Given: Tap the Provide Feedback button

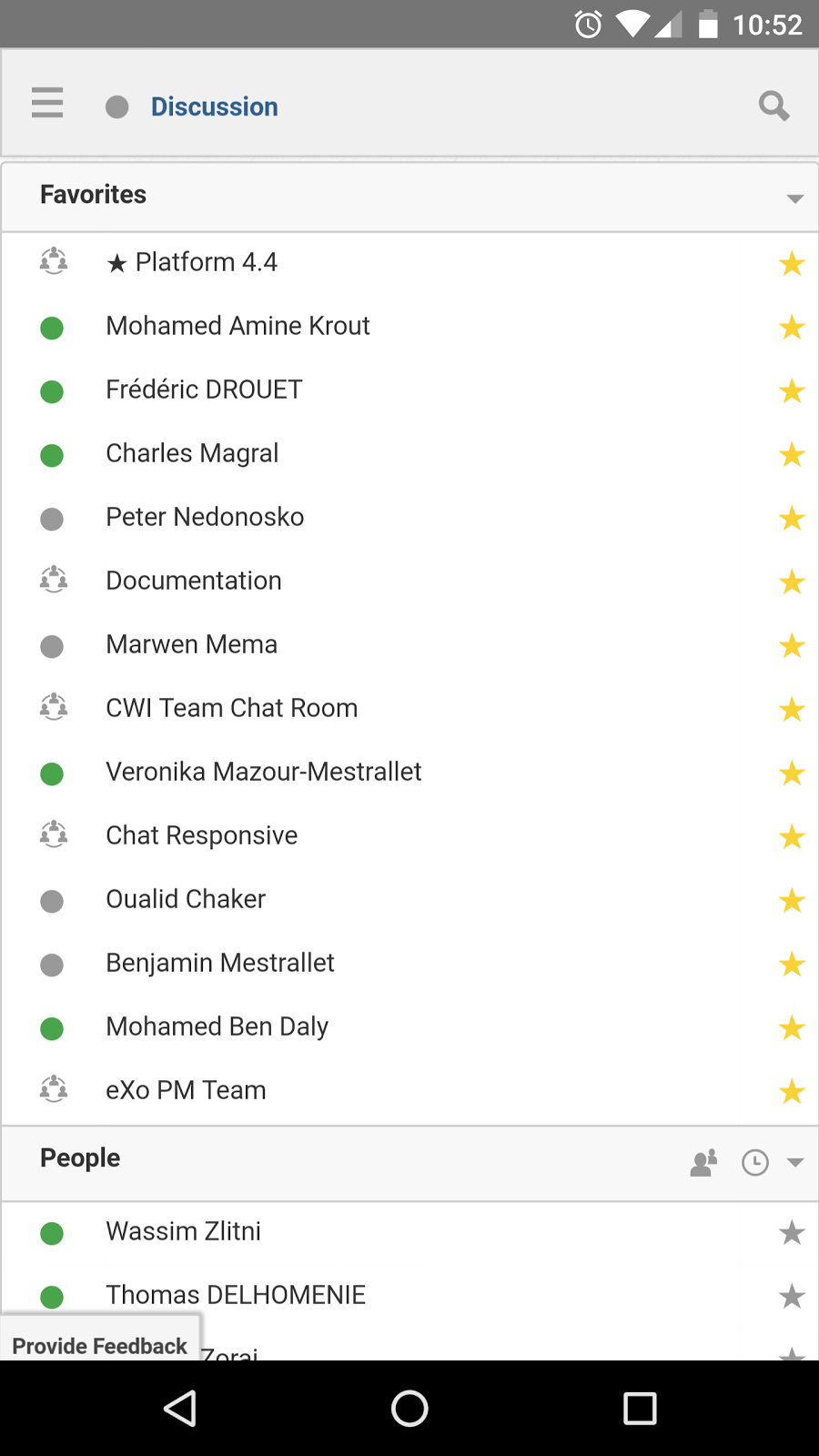Looking at the screenshot, I should (x=100, y=1346).
